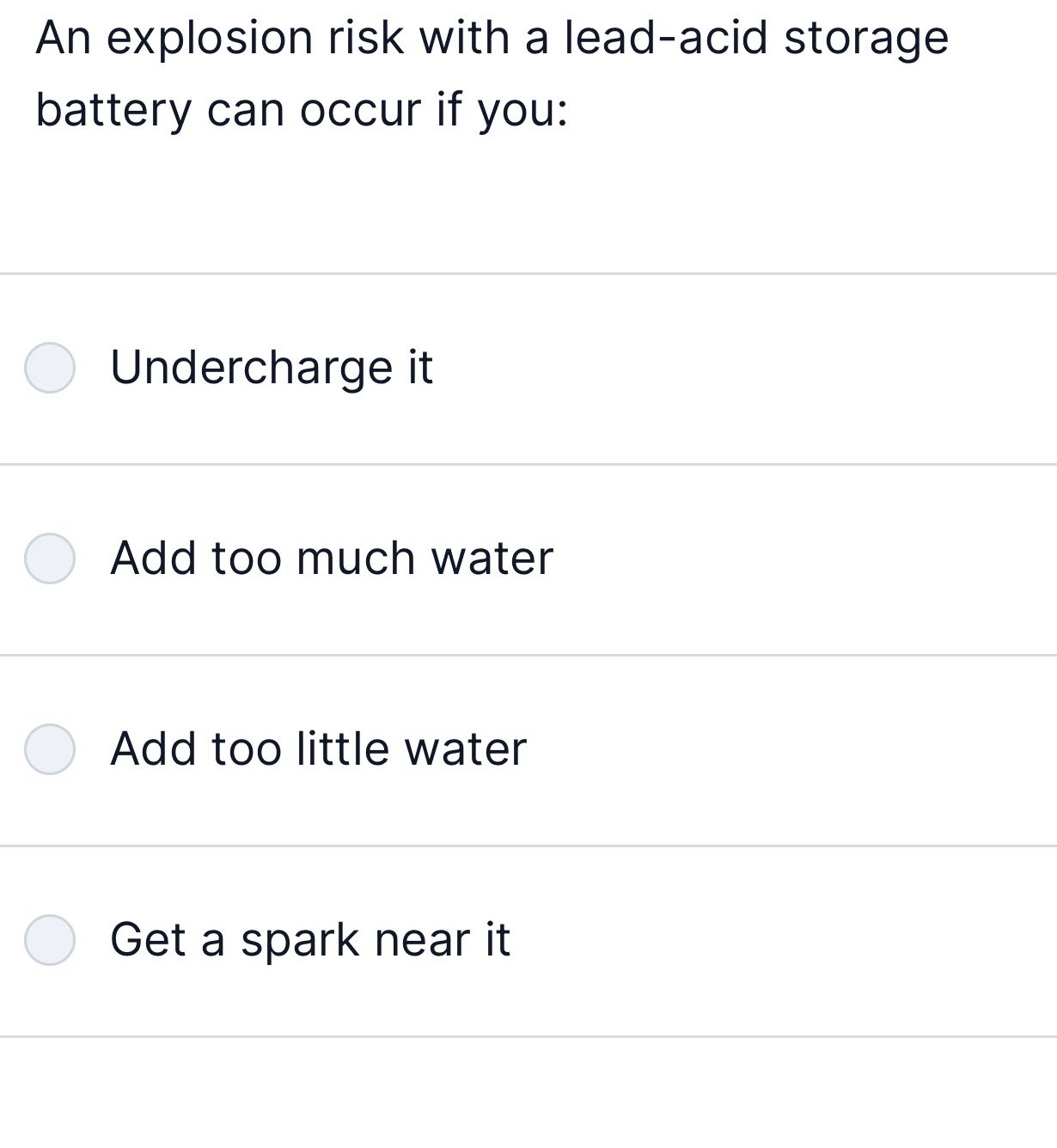Select the 'Get a spark near it' radio button

(52, 940)
